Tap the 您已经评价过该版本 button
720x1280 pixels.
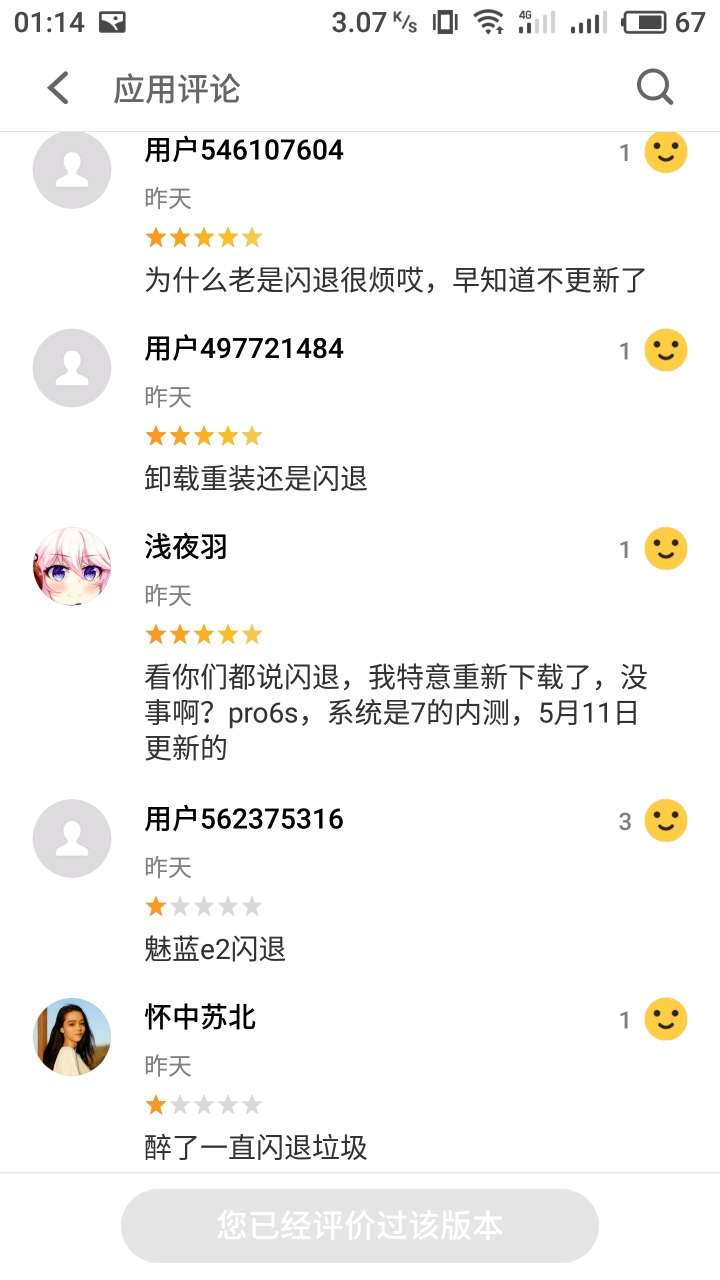(360, 1225)
